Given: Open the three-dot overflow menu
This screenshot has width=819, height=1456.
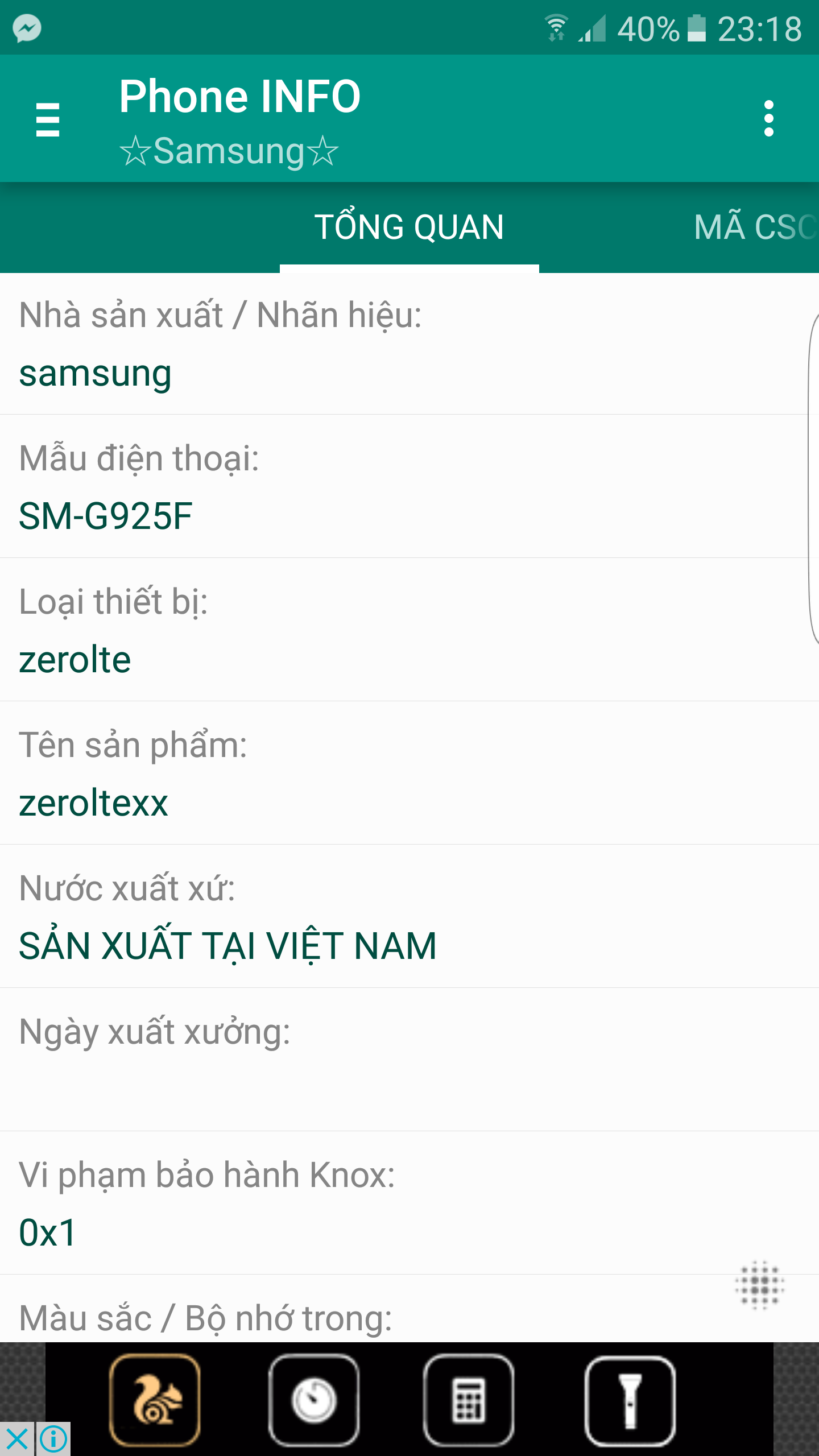Looking at the screenshot, I should click(x=769, y=119).
